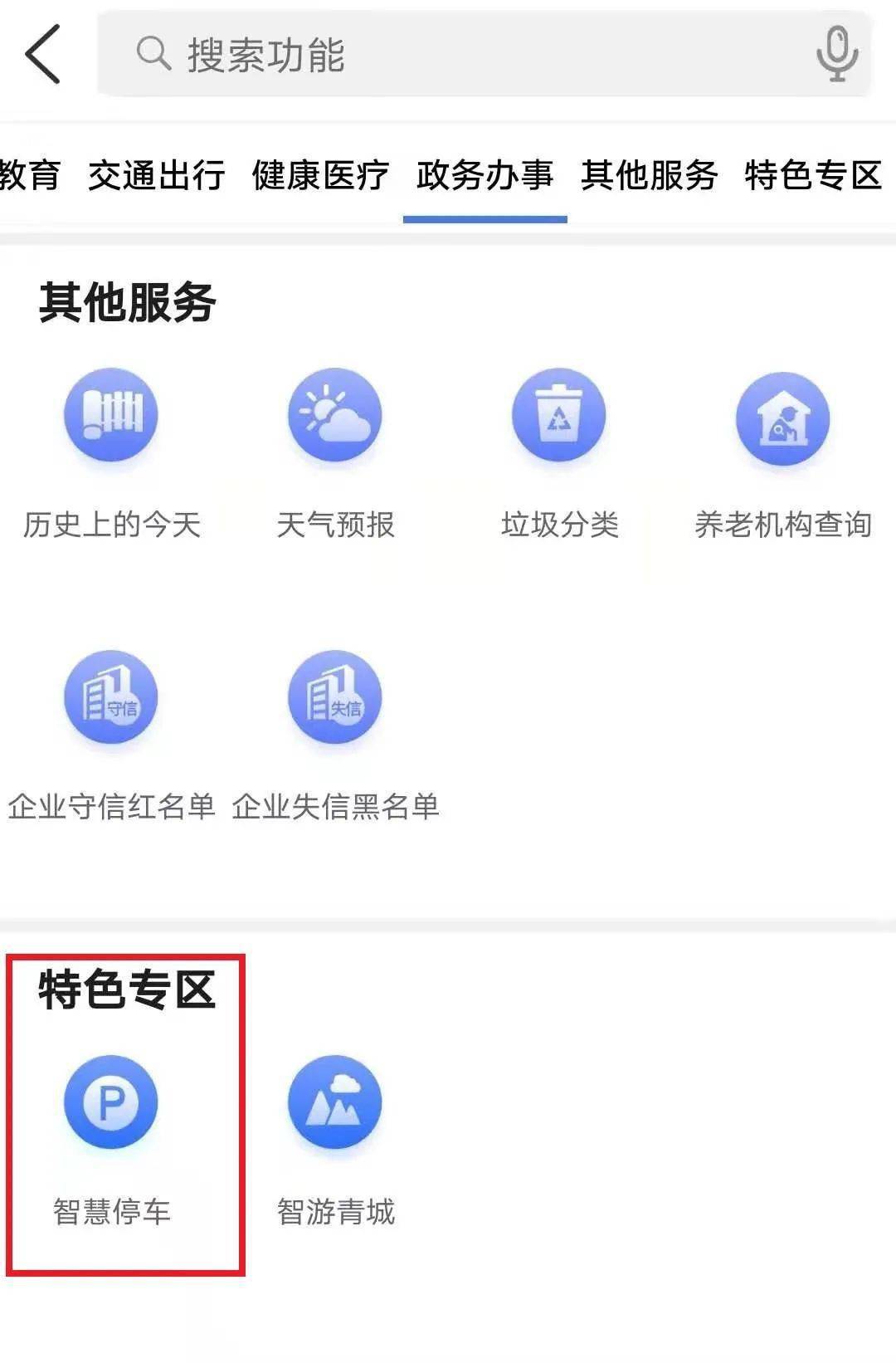This screenshot has width=896, height=1363.
Task: Switch to the 教育 tab
Action: 29,175
